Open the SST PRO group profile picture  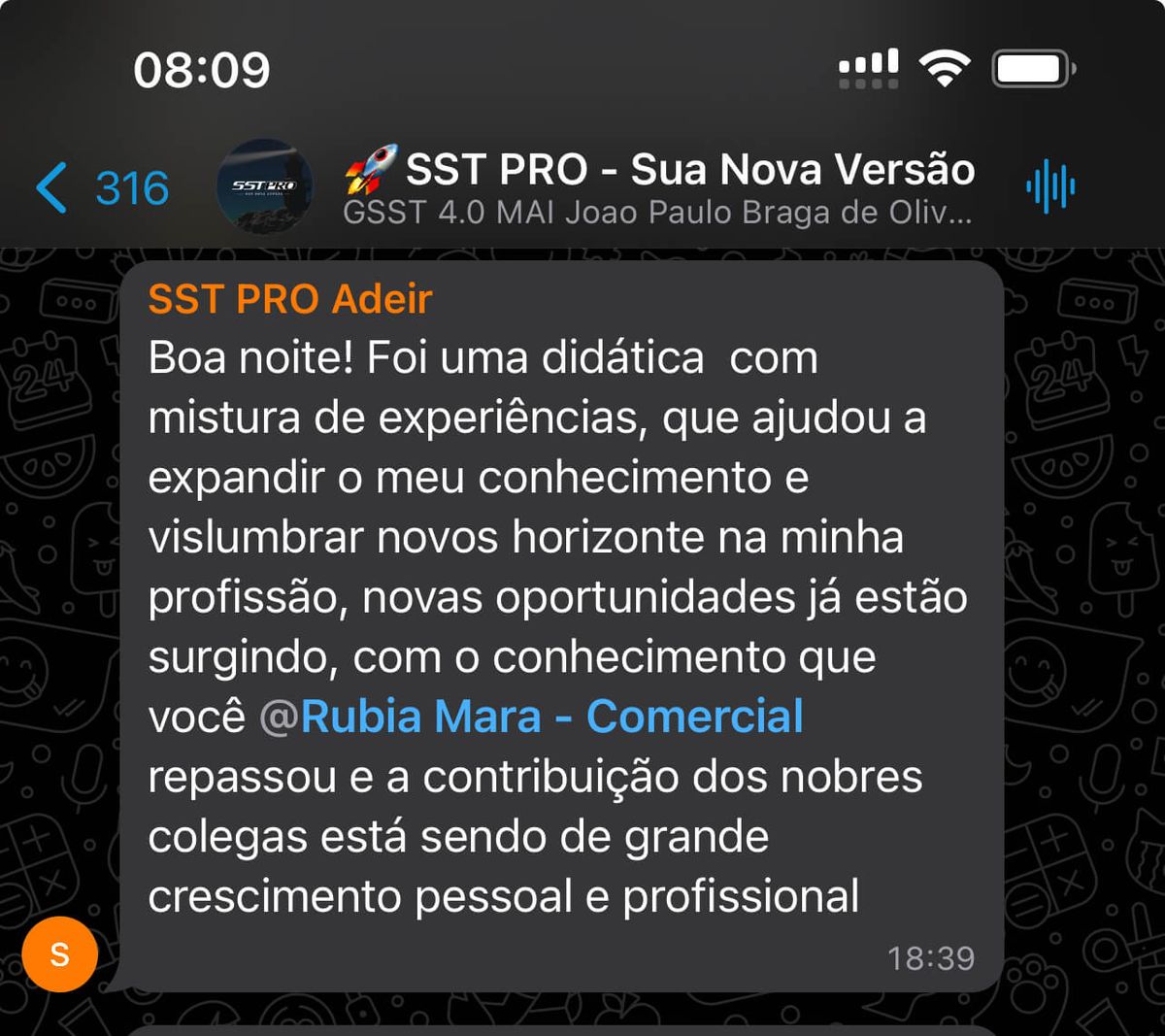click(x=264, y=186)
